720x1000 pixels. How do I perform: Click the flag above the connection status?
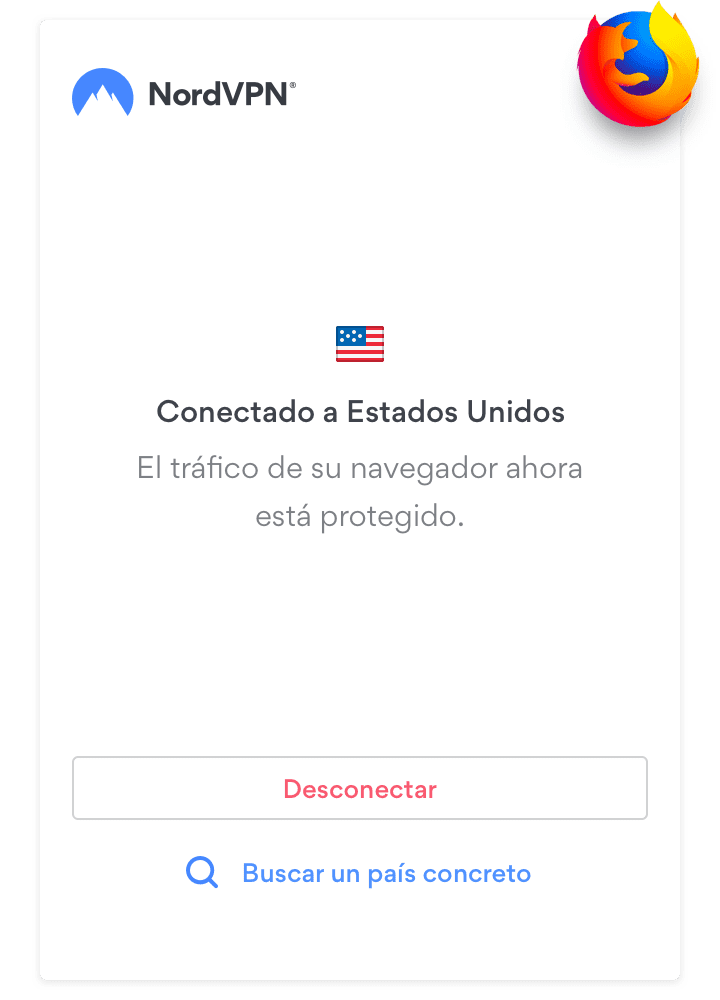tap(360, 344)
